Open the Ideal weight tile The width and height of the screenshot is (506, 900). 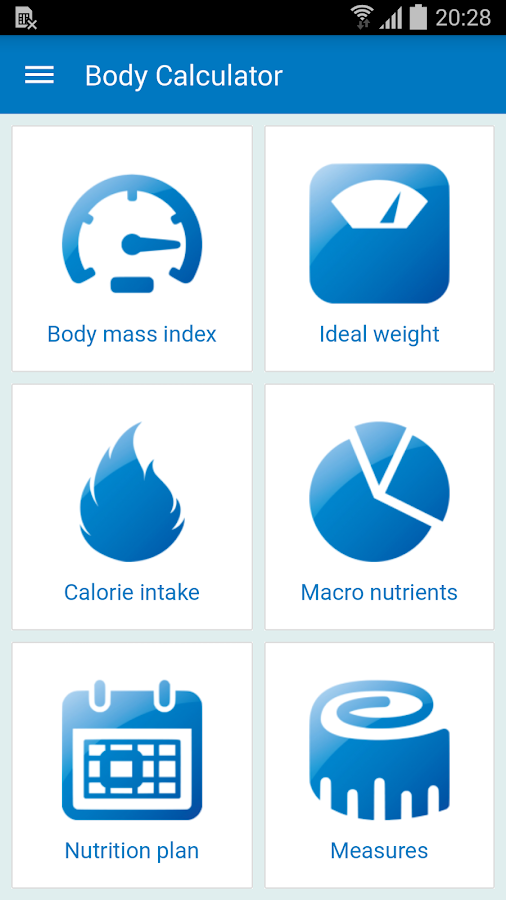click(x=379, y=249)
